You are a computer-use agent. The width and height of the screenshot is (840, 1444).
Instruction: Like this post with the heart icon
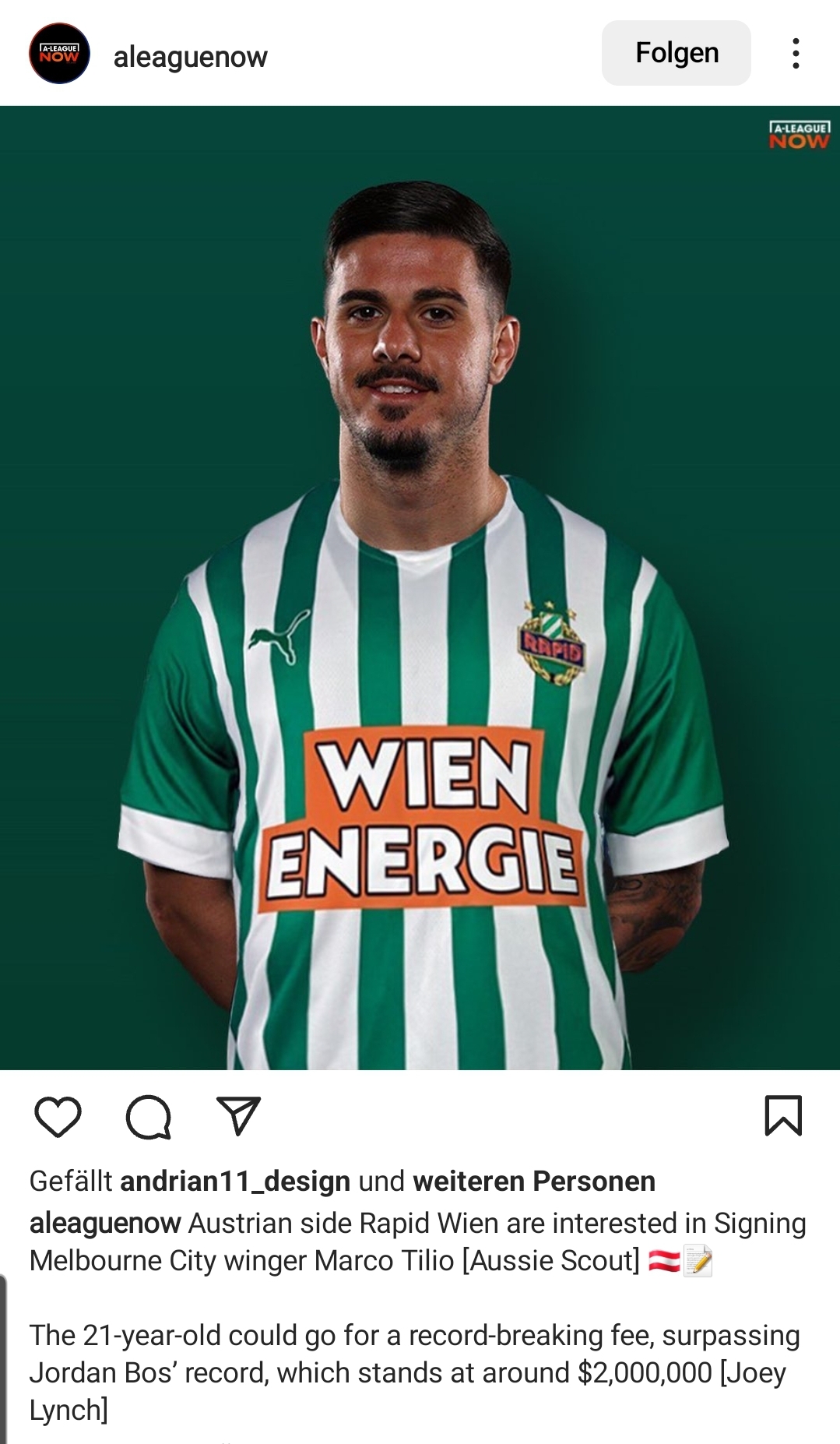click(58, 1115)
